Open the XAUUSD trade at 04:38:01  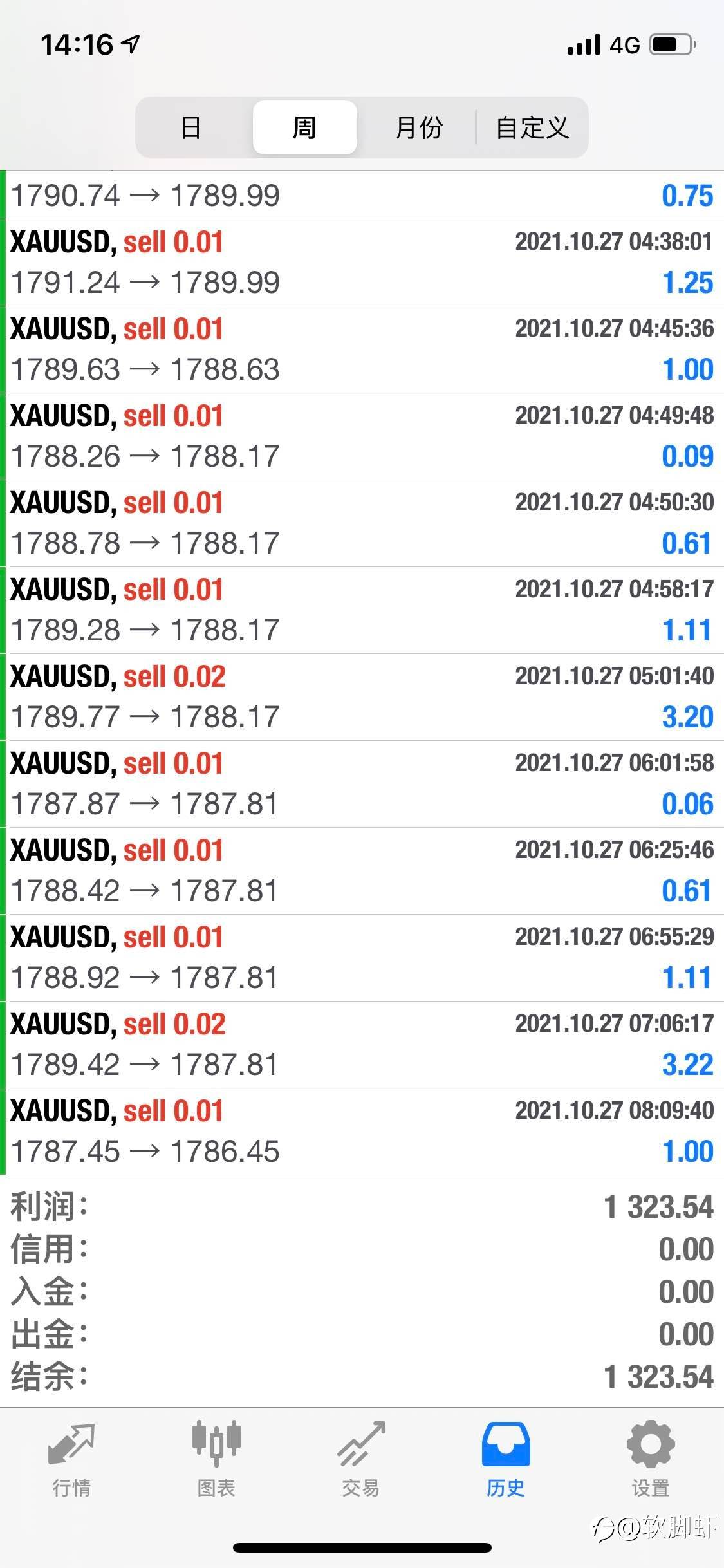tap(362, 263)
